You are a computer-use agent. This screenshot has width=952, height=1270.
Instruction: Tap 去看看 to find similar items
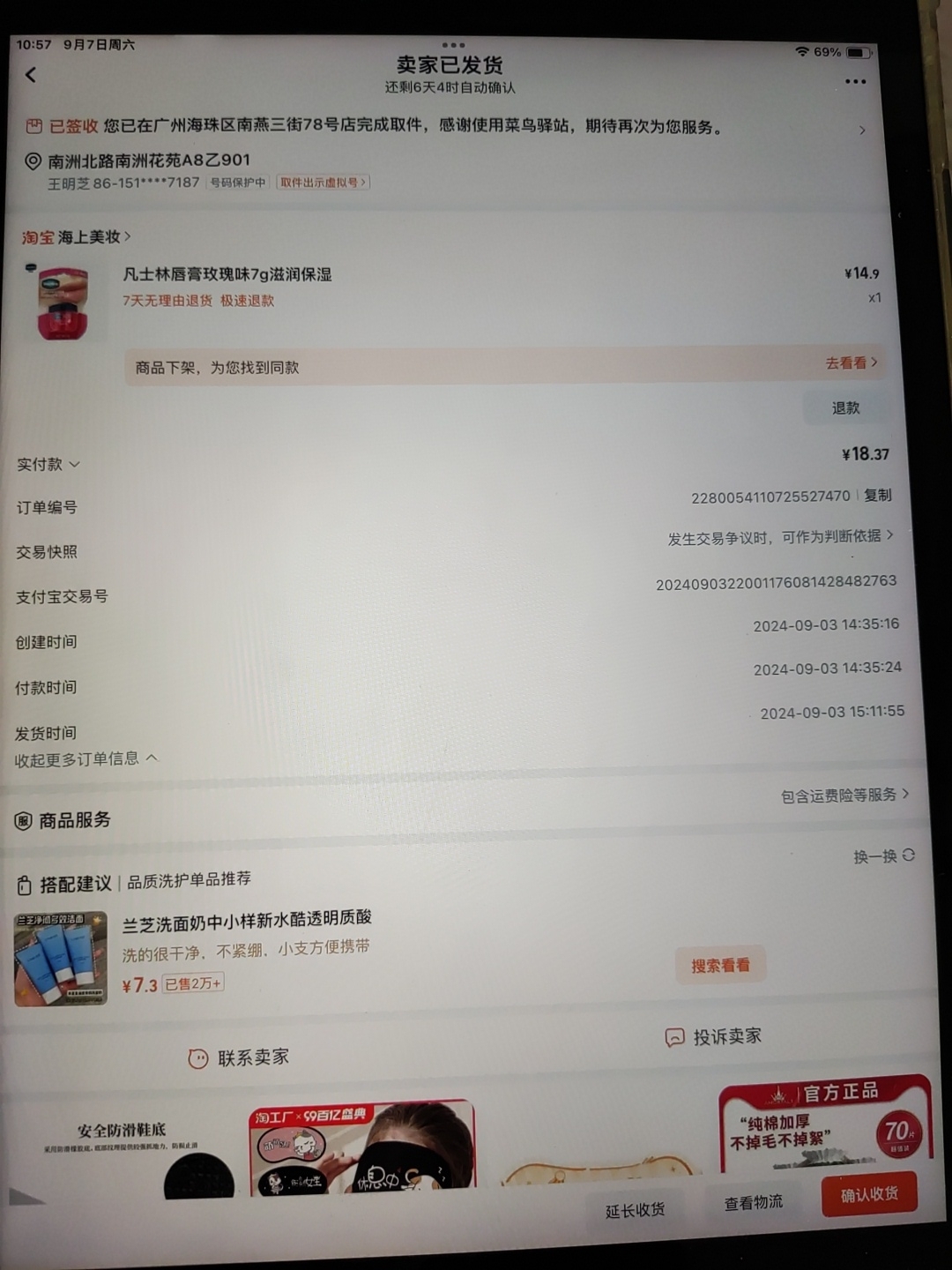click(851, 362)
